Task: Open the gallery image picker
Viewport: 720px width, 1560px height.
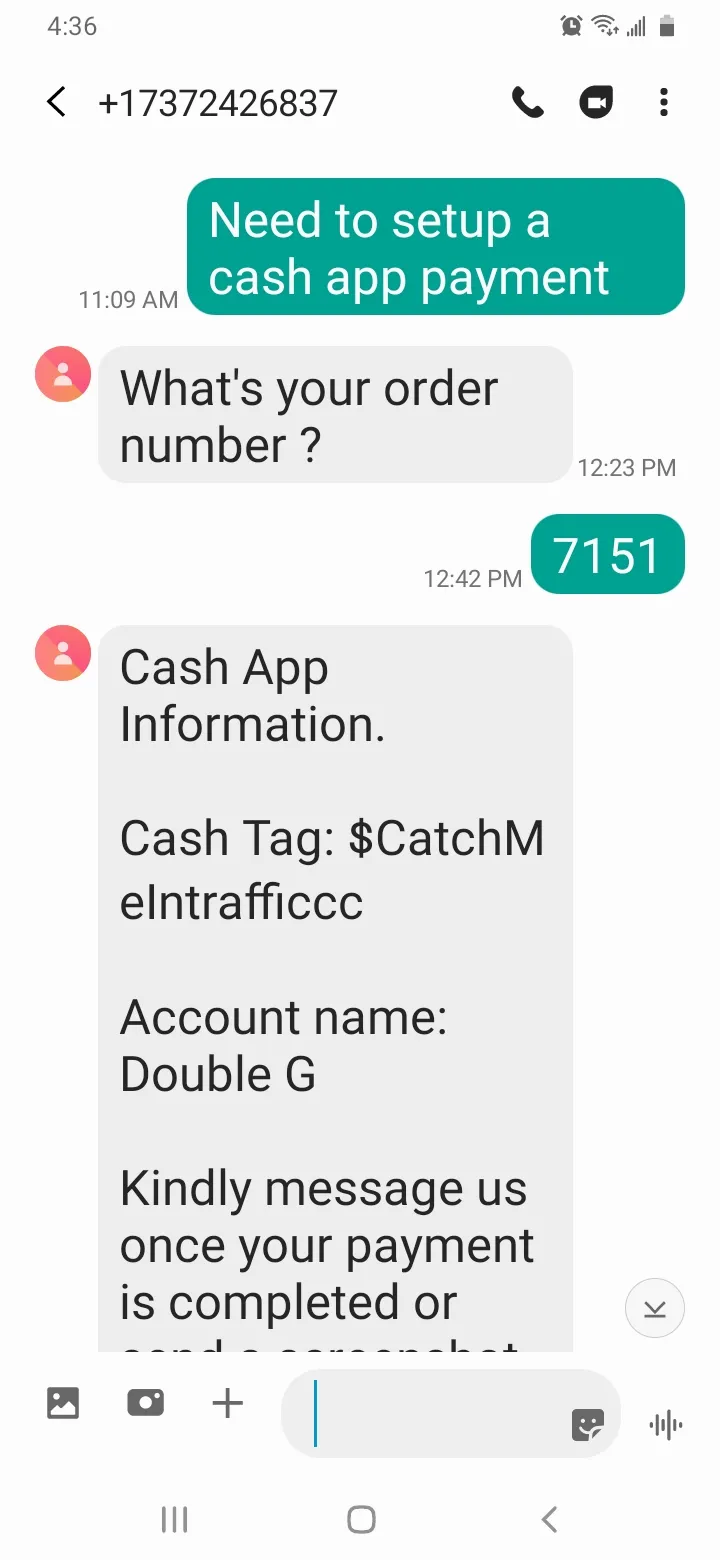Action: 63,1403
